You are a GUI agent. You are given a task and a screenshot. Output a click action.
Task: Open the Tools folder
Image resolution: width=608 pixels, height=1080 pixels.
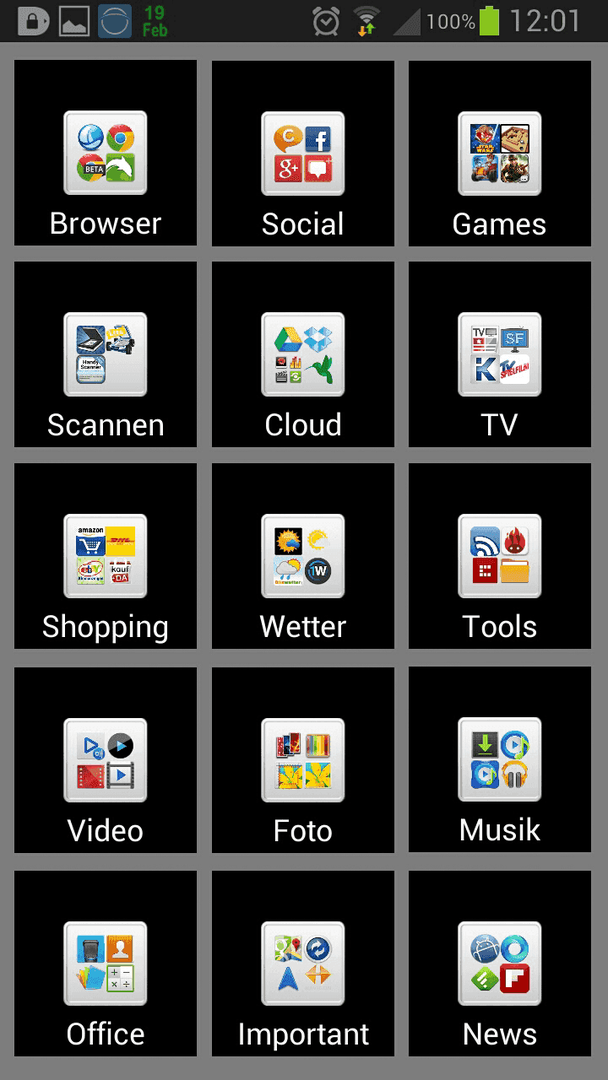(500, 556)
